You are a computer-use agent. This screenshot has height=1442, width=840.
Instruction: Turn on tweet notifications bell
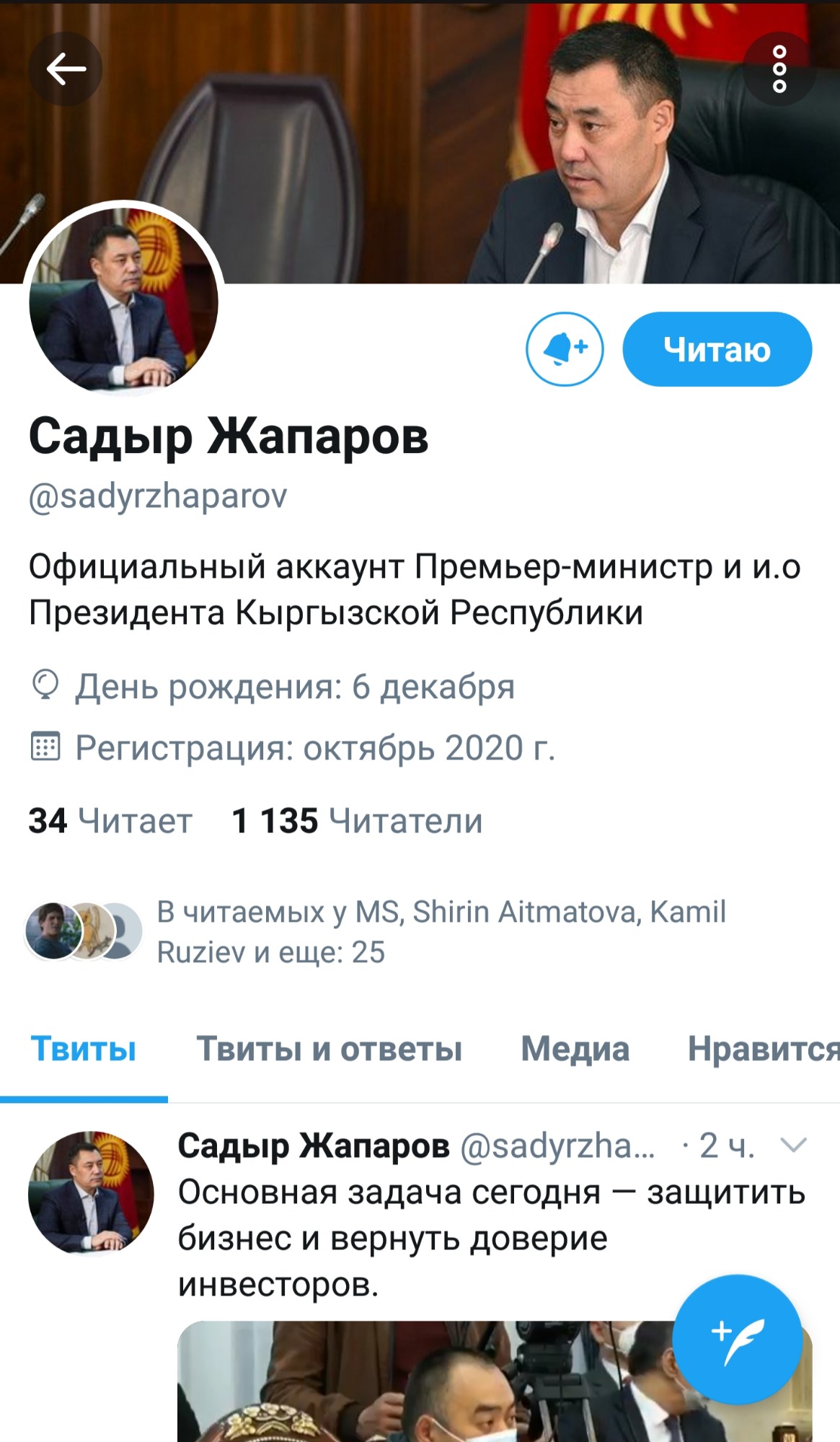tap(565, 349)
